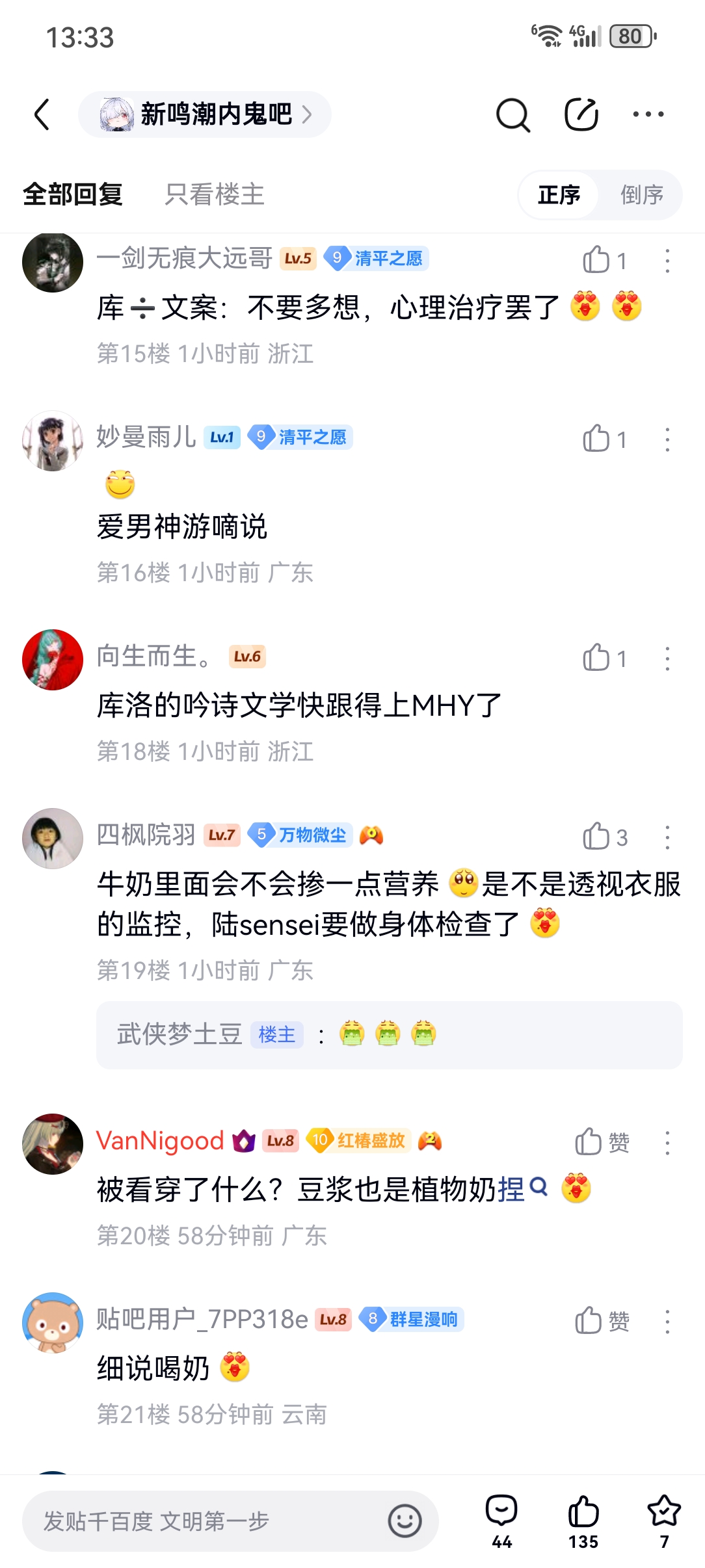
Task: Open search with the magnifier icon
Action: click(x=512, y=115)
